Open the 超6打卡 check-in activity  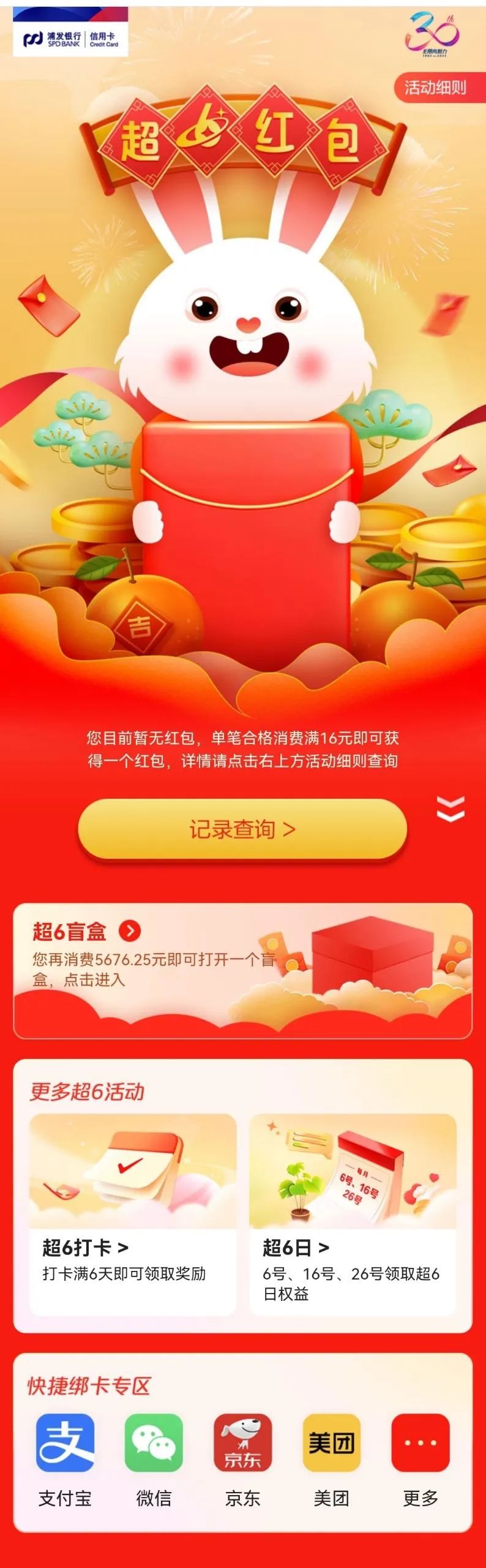coord(133,1213)
